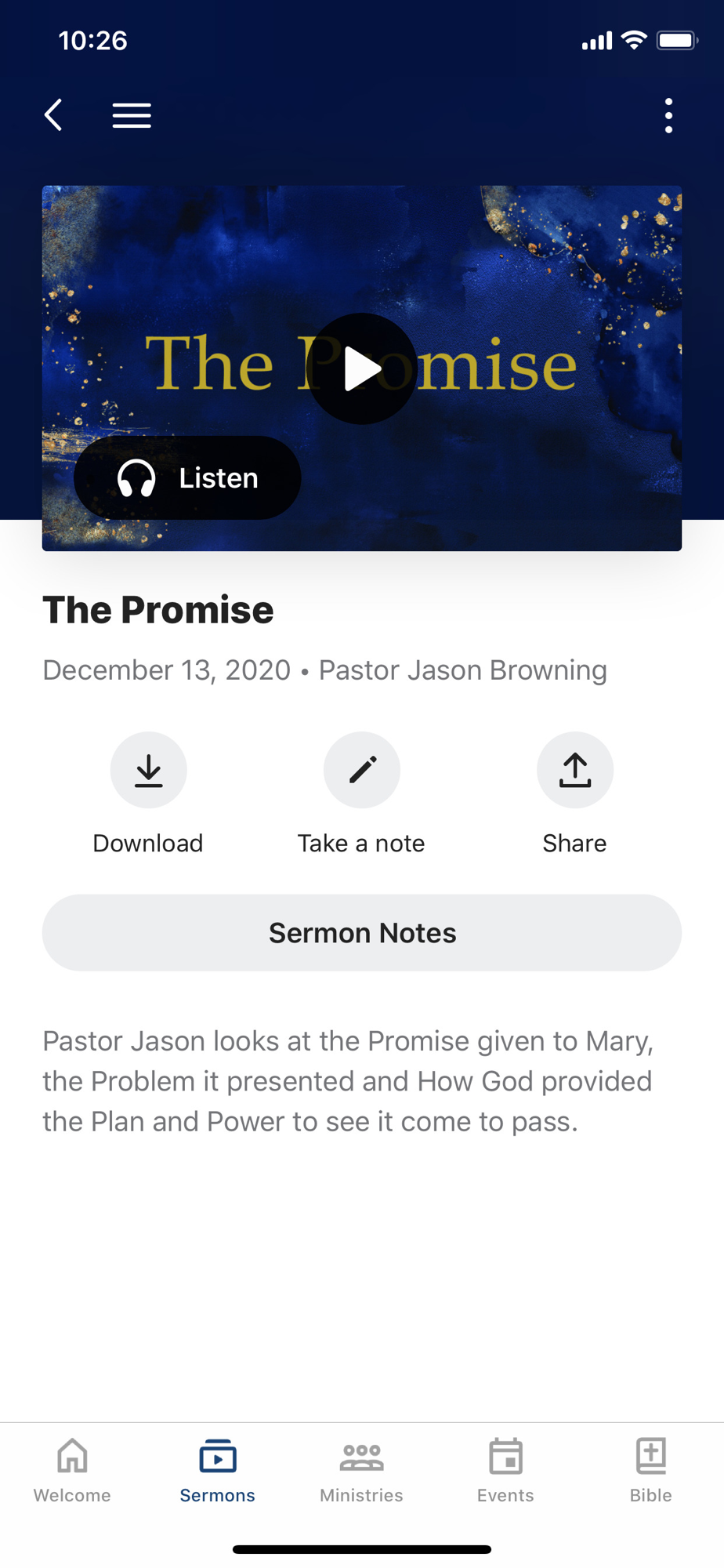
Task: Play The Promise sermon video
Action: [362, 368]
